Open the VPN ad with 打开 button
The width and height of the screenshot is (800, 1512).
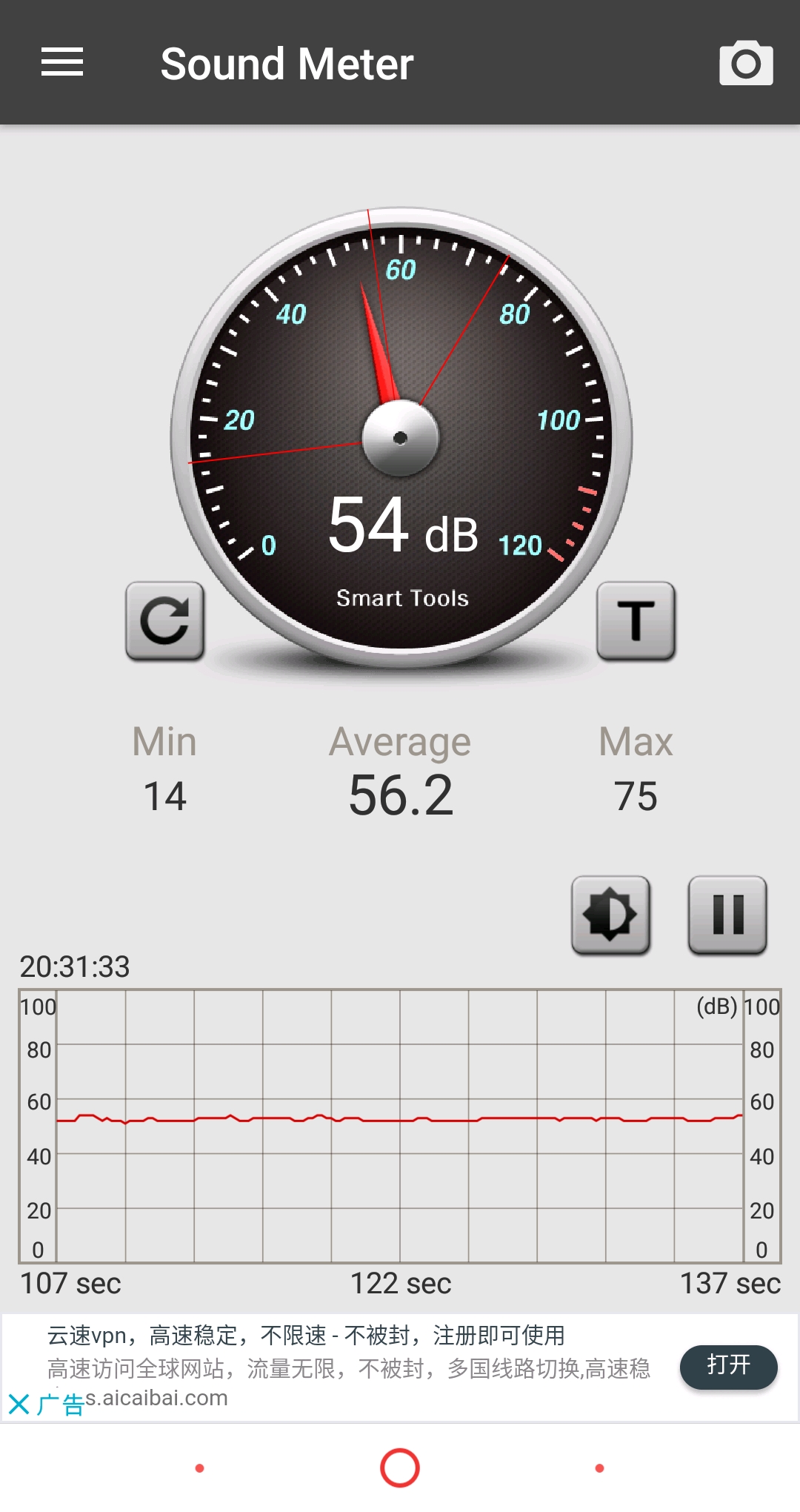point(729,1366)
